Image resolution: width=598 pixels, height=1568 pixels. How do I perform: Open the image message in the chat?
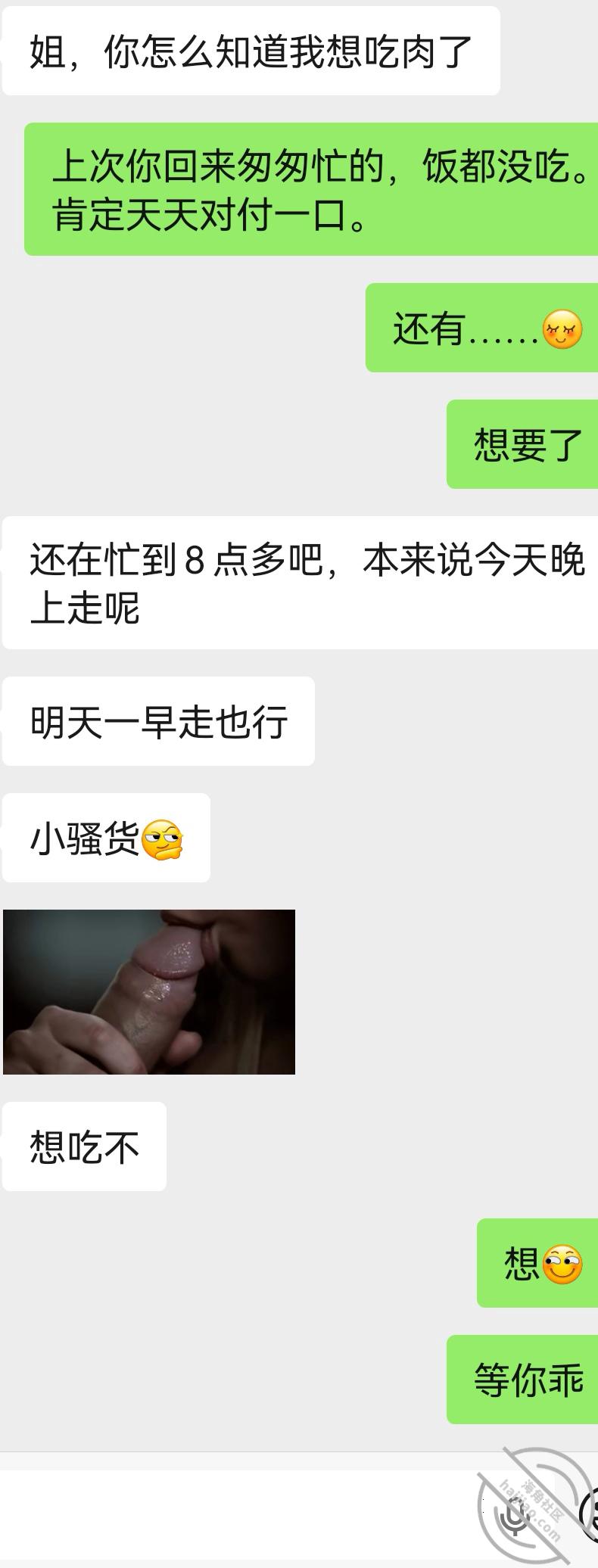pyautogui.click(x=149, y=991)
